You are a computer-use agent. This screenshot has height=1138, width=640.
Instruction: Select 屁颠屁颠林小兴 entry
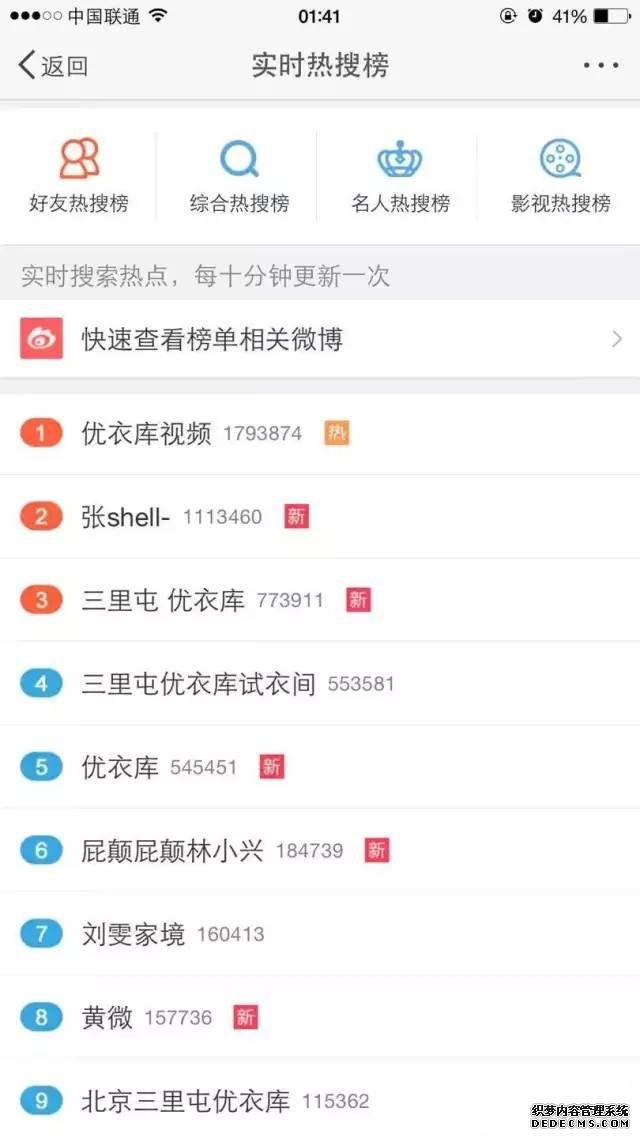[x=320, y=851]
